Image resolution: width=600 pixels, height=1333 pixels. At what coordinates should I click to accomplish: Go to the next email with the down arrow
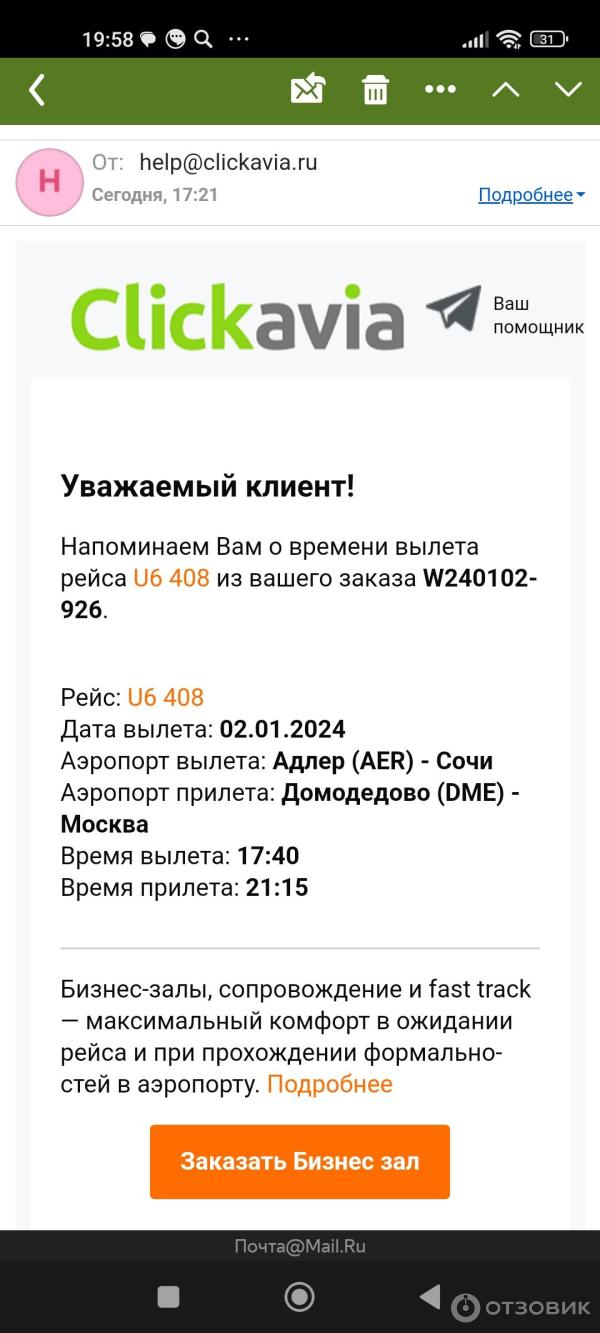(x=568, y=90)
